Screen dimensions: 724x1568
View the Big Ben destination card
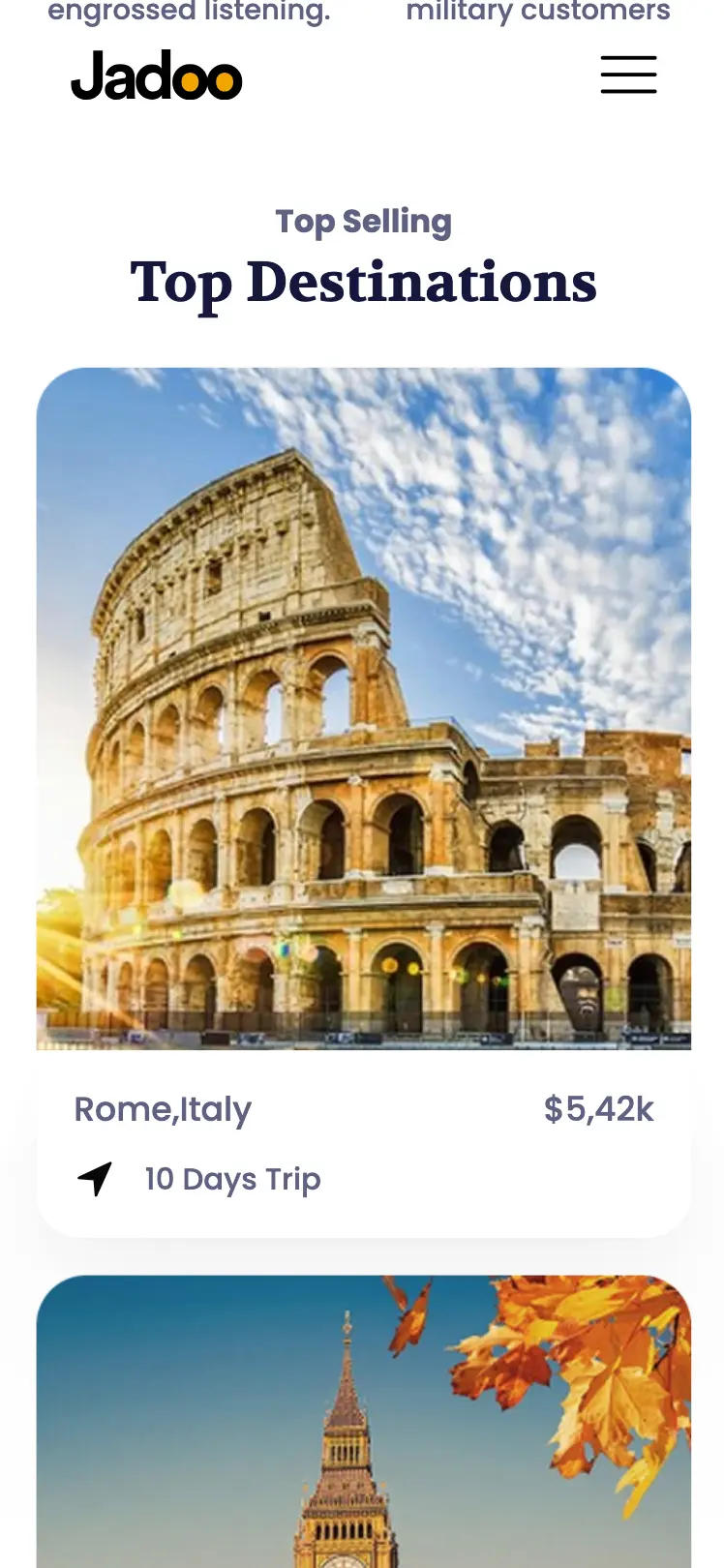(363, 1423)
